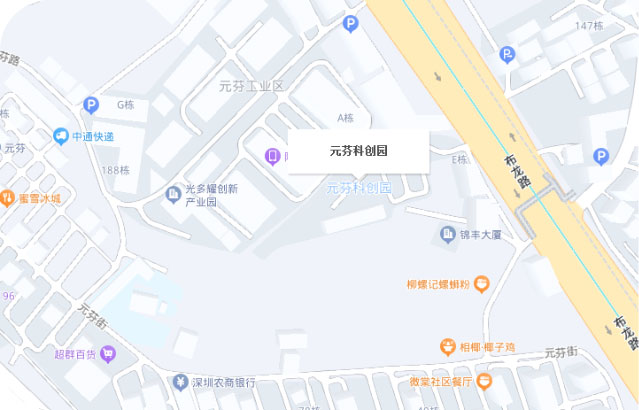The width and height of the screenshot is (639, 410).
Task: Open the 超群百货 shopping marker
Action: coord(108,353)
